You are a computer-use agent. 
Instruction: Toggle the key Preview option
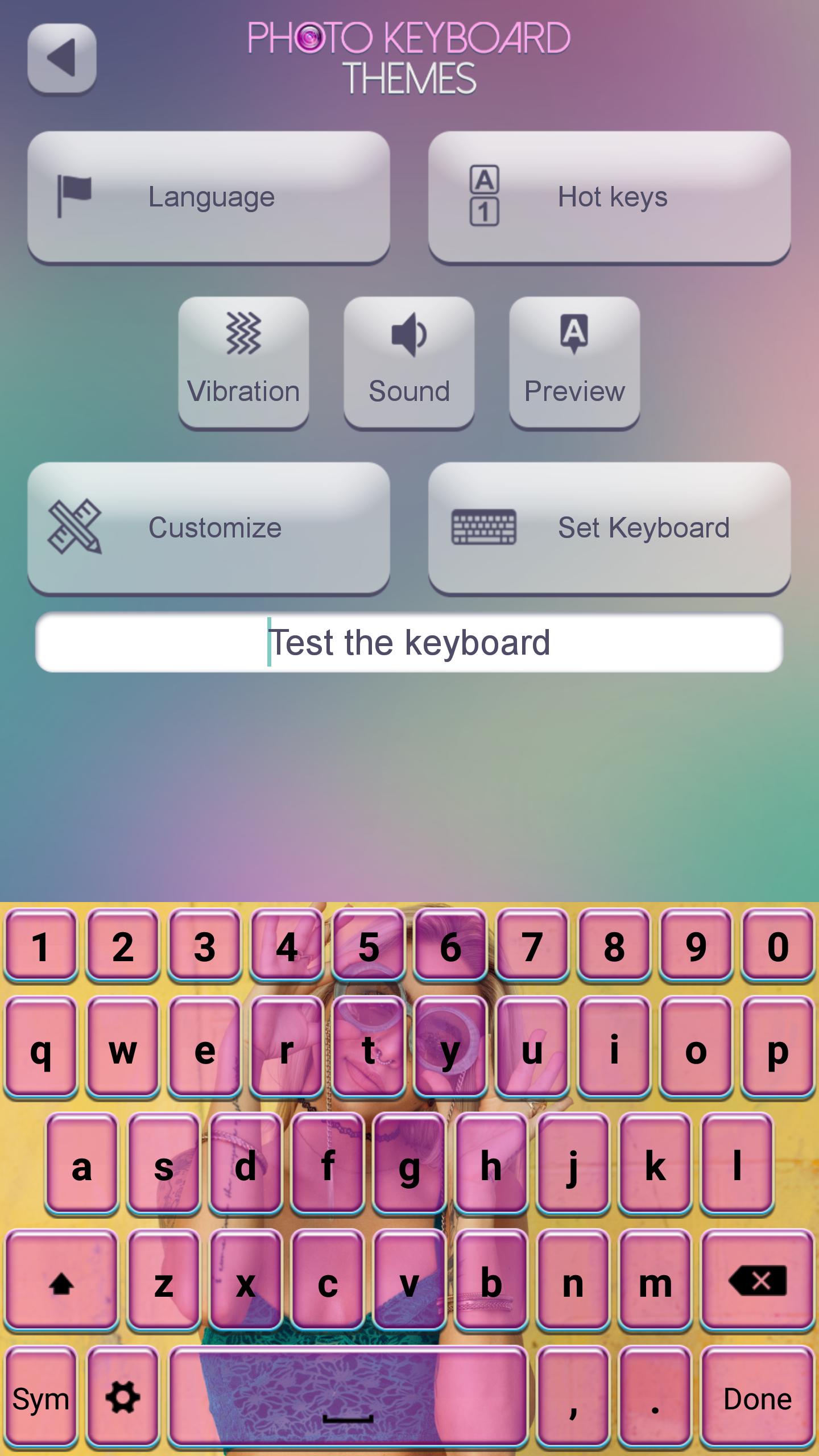[x=574, y=362]
